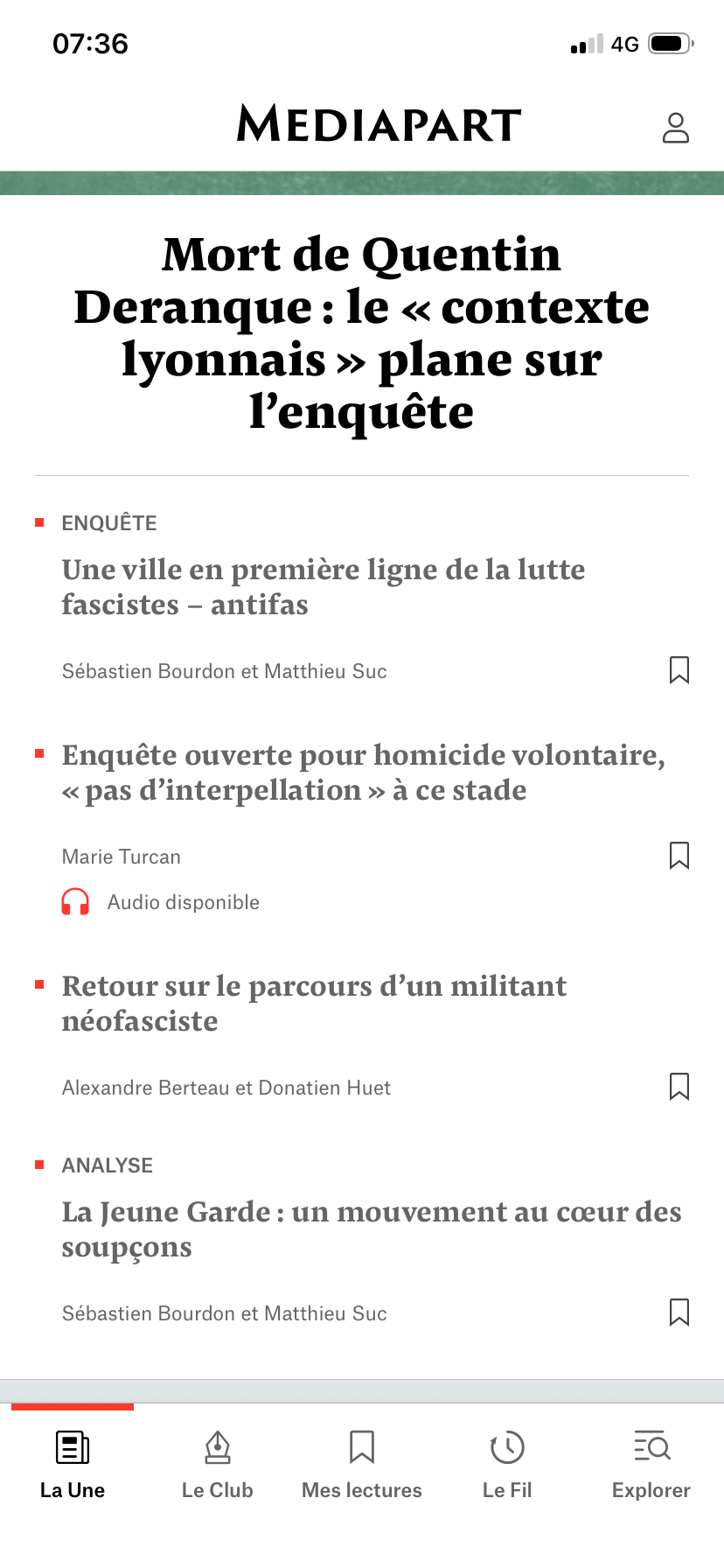Image resolution: width=724 pixels, height=1568 pixels.
Task: Bookmark the 'La Jeune Garde' article
Action: point(679,1312)
